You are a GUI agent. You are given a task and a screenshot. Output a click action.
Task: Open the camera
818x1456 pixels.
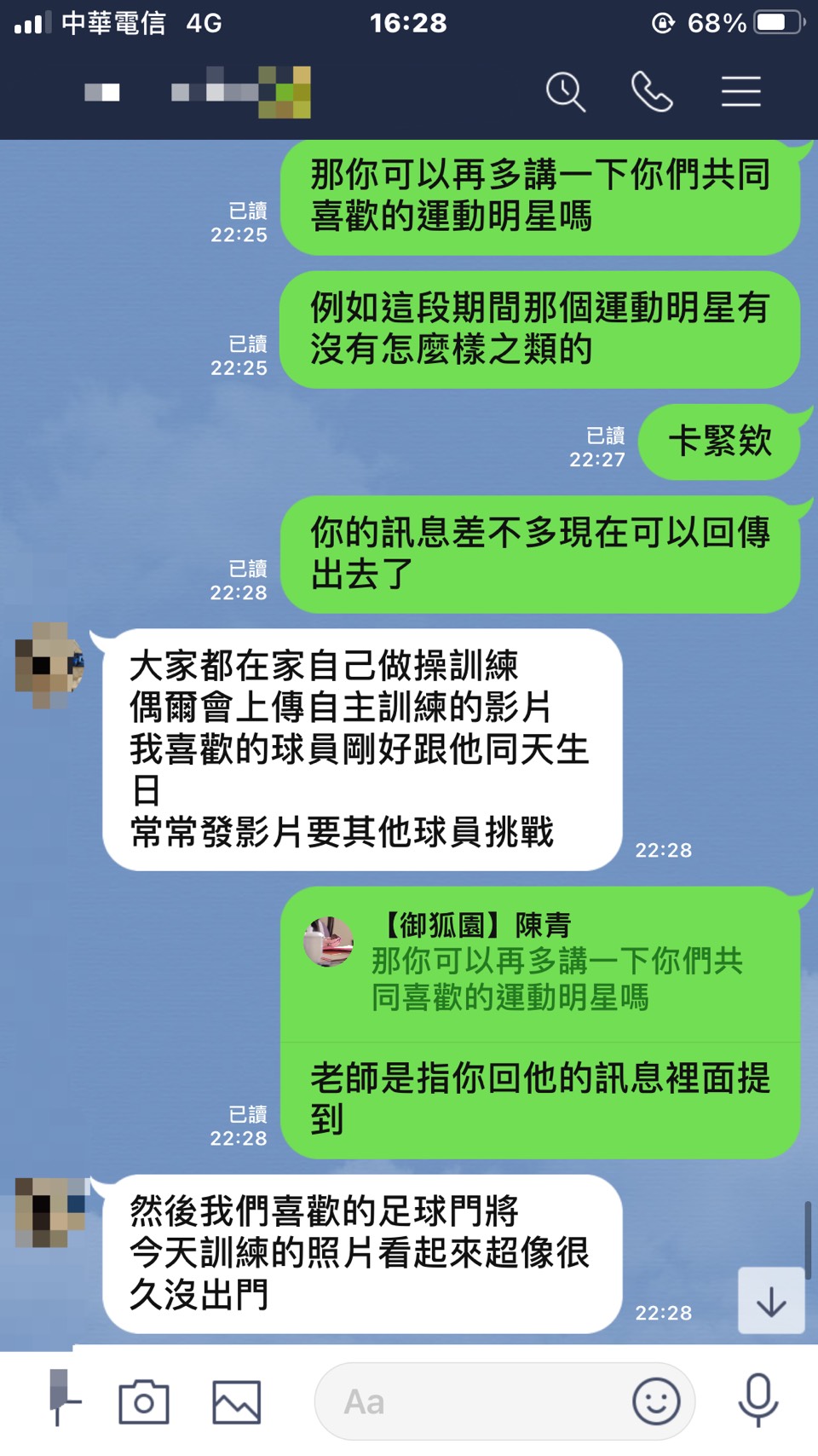click(x=144, y=1402)
